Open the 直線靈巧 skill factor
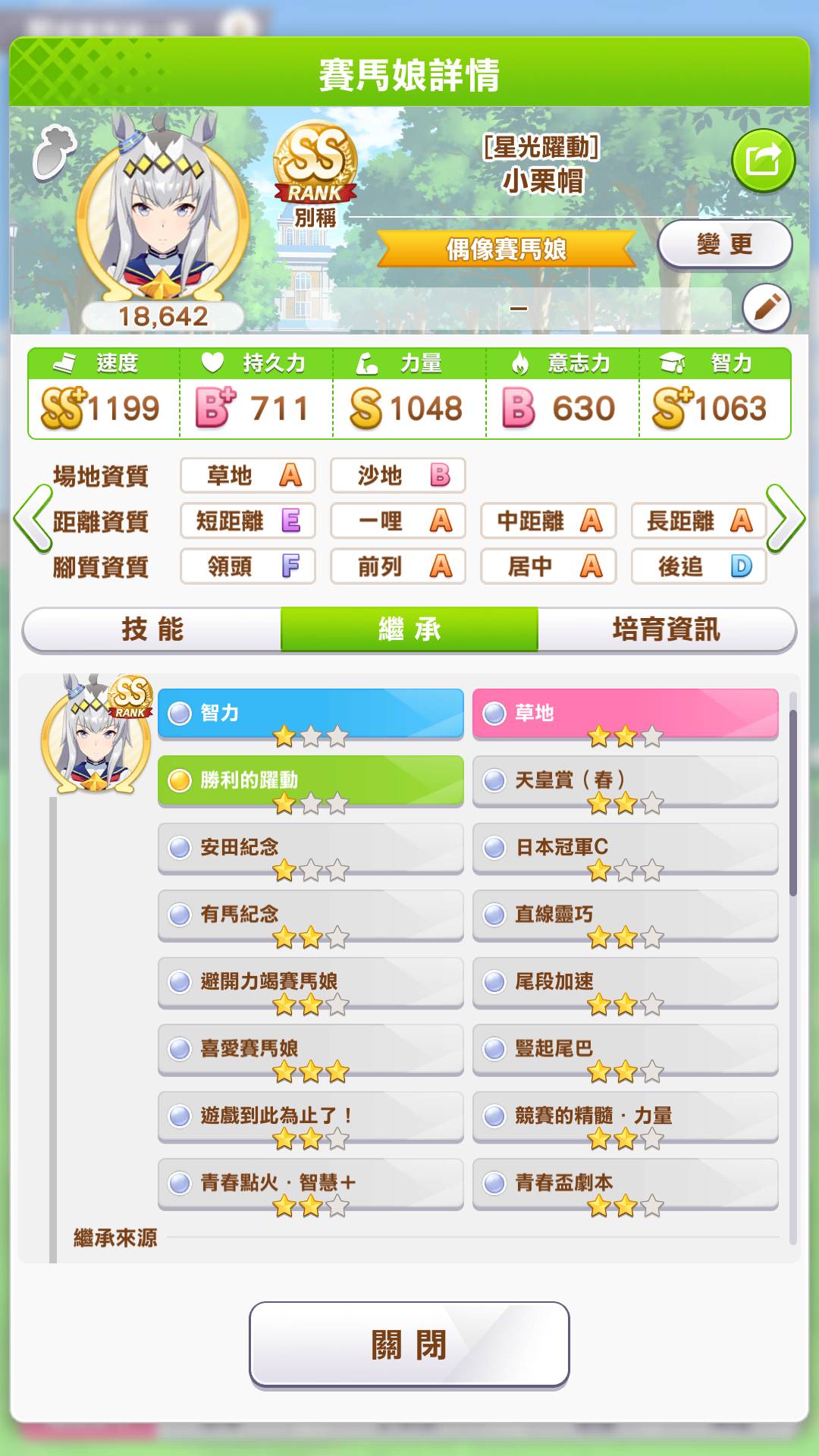Viewport: 819px width, 1456px height. [625, 914]
